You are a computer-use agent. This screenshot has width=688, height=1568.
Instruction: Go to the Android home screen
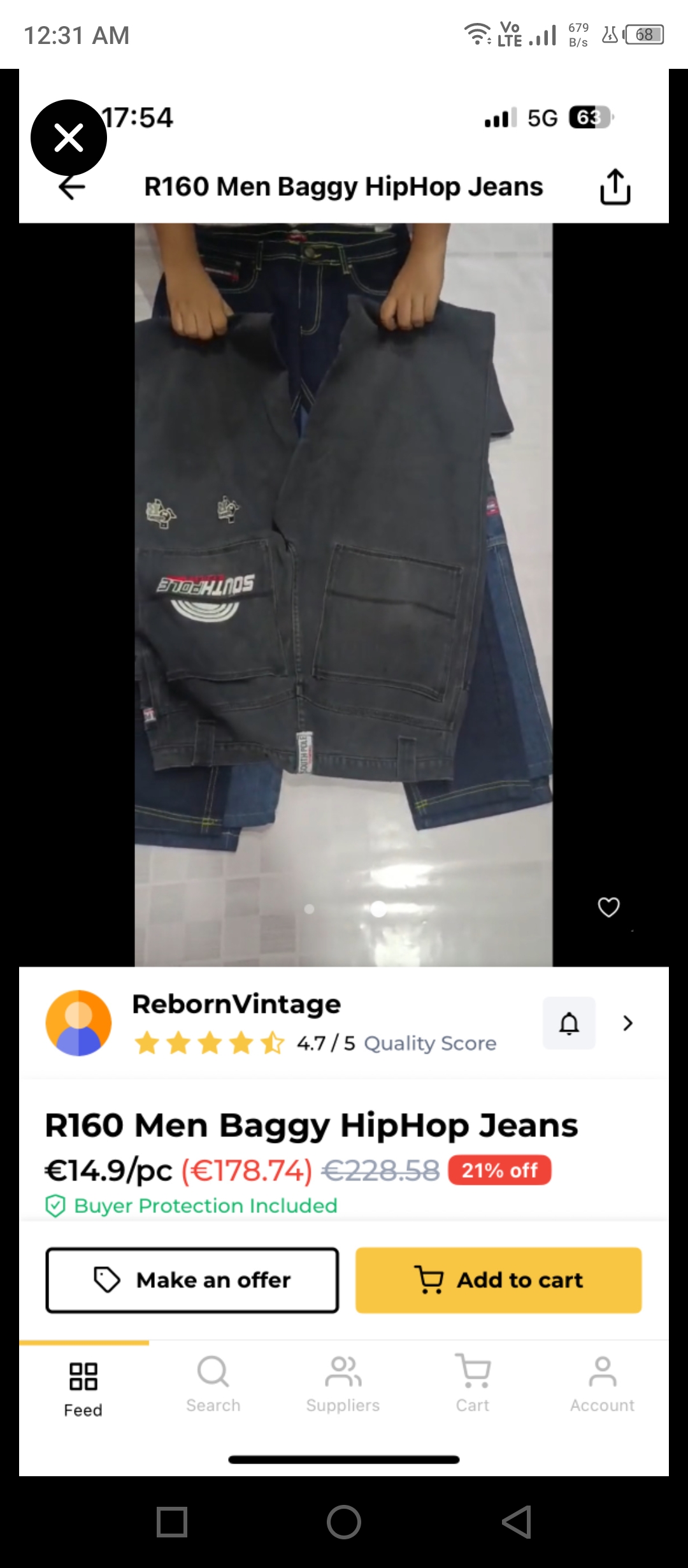click(344, 1522)
